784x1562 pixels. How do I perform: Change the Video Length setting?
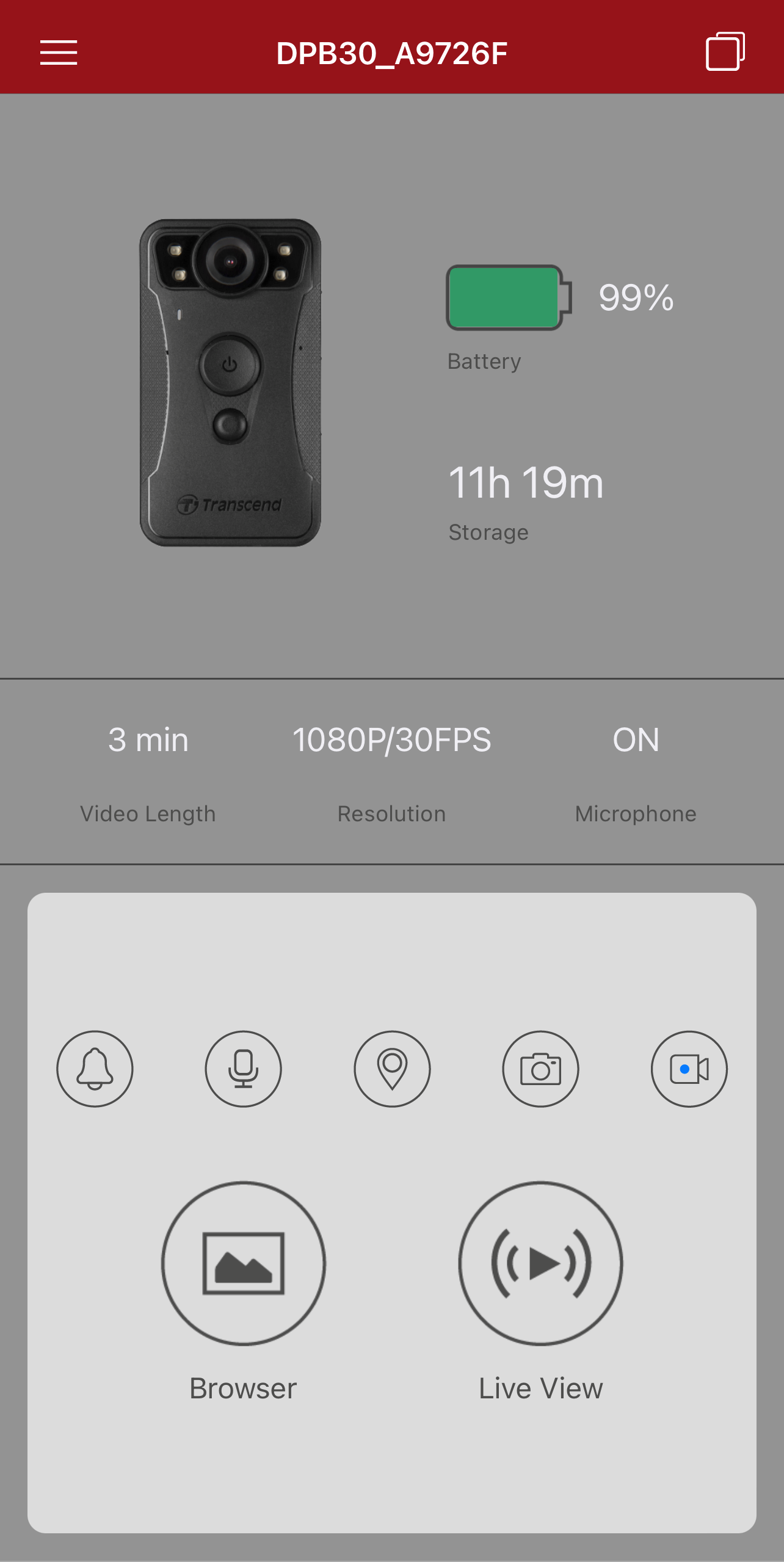coord(148,771)
